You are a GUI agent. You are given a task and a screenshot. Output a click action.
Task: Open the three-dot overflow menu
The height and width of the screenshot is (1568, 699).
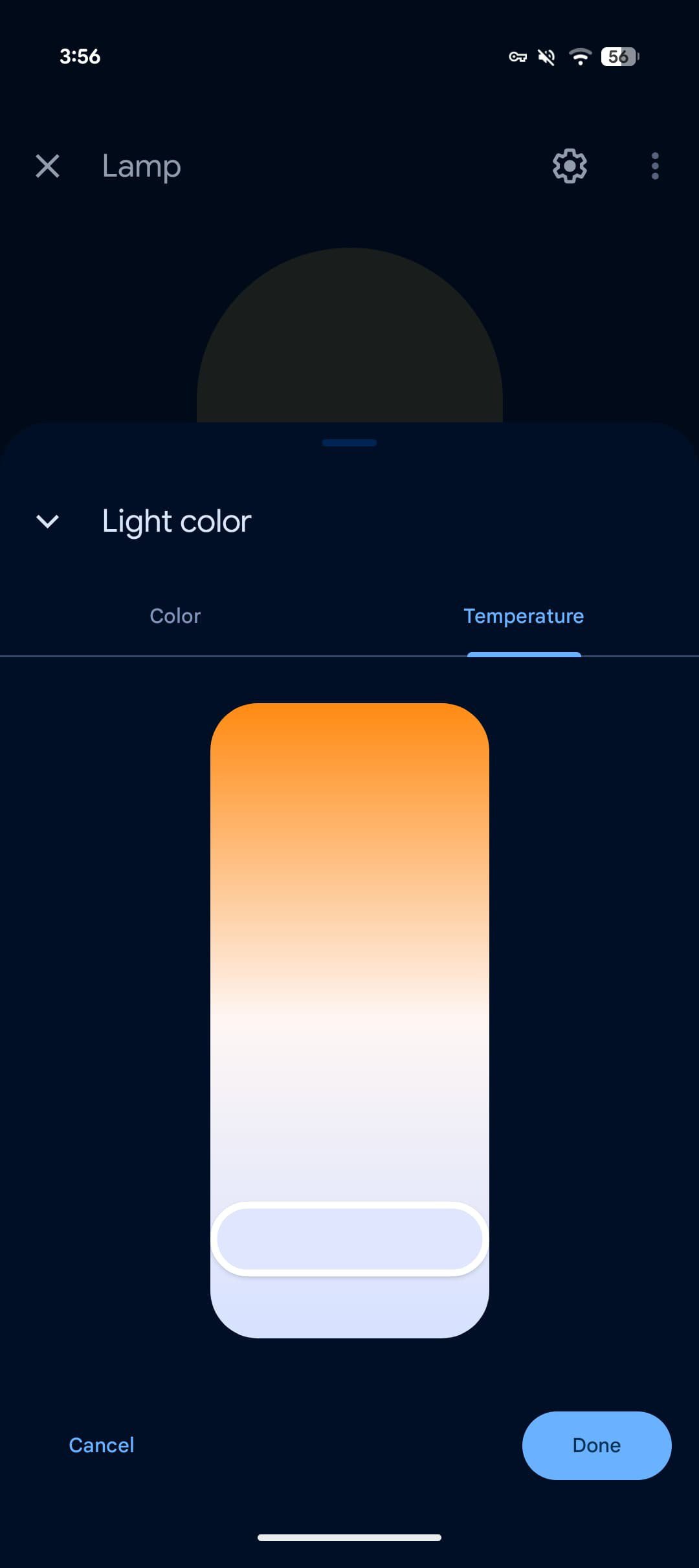coord(655,166)
